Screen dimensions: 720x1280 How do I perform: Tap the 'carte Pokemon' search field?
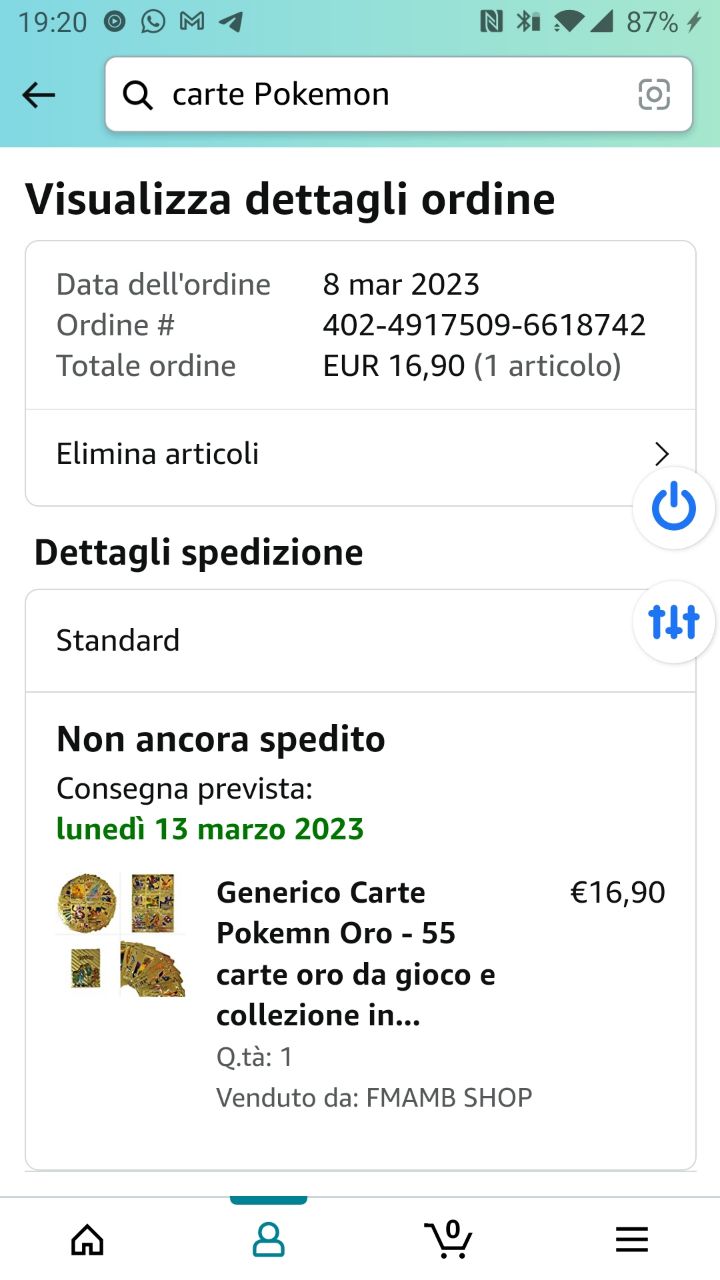click(x=380, y=95)
